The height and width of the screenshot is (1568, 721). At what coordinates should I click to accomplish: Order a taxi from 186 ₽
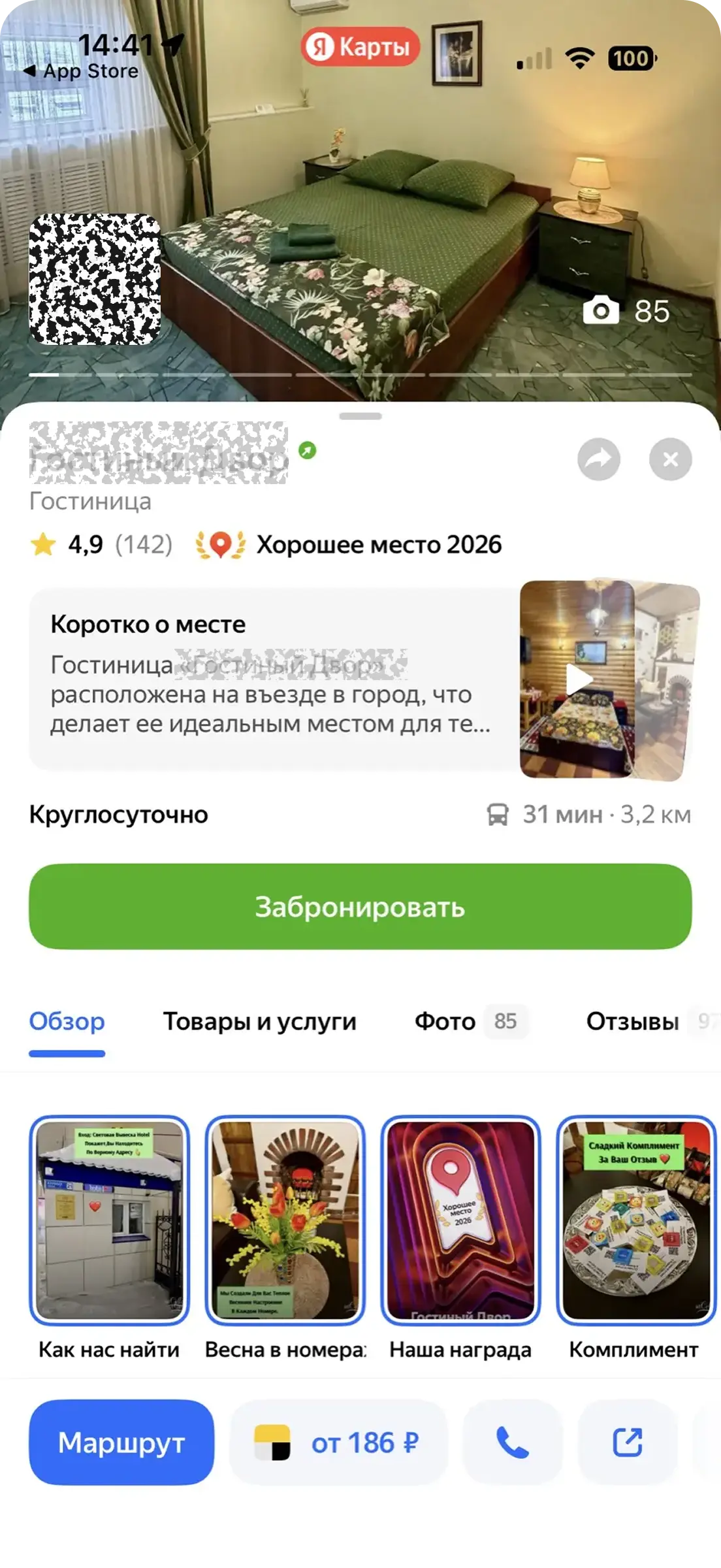[x=338, y=1443]
